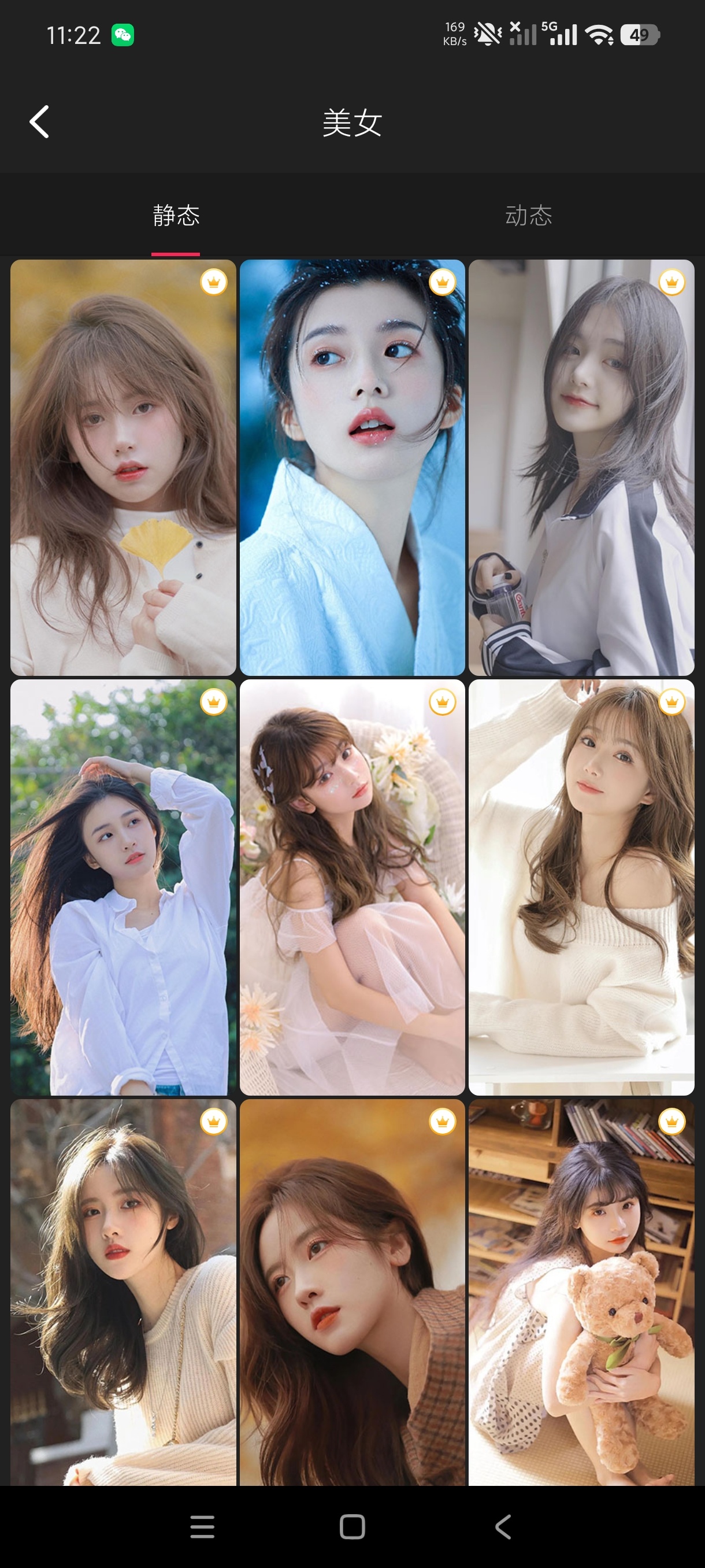Select the 静态 tab
705x1568 pixels.
(x=176, y=215)
